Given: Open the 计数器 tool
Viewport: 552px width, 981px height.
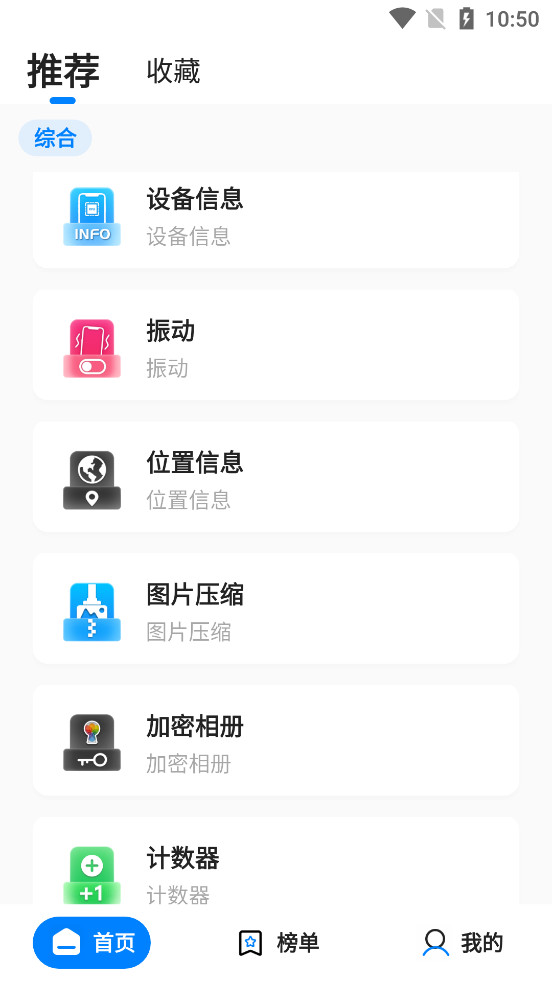Looking at the screenshot, I should (276, 861).
